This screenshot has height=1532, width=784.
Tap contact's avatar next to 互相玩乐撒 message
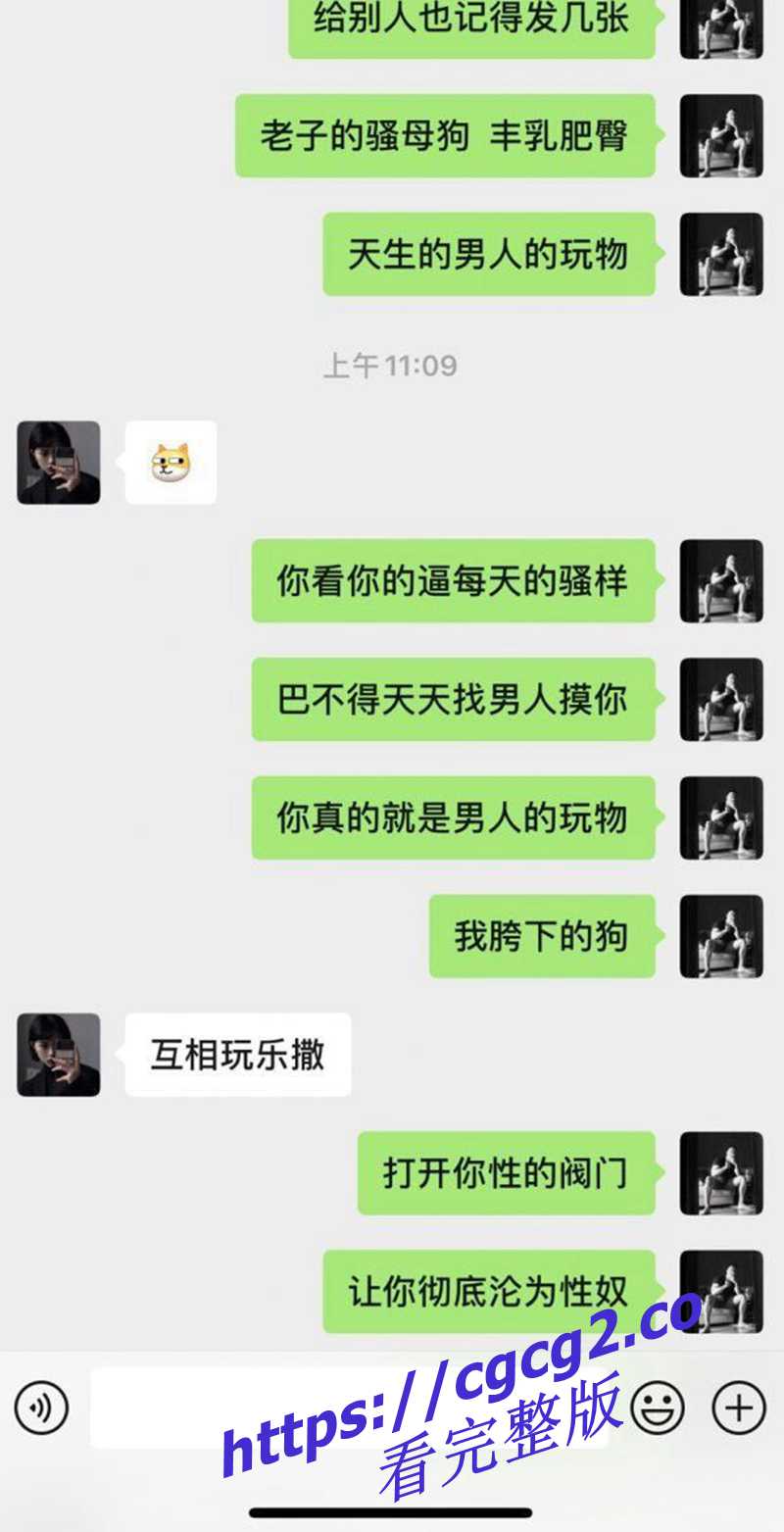click(59, 1055)
